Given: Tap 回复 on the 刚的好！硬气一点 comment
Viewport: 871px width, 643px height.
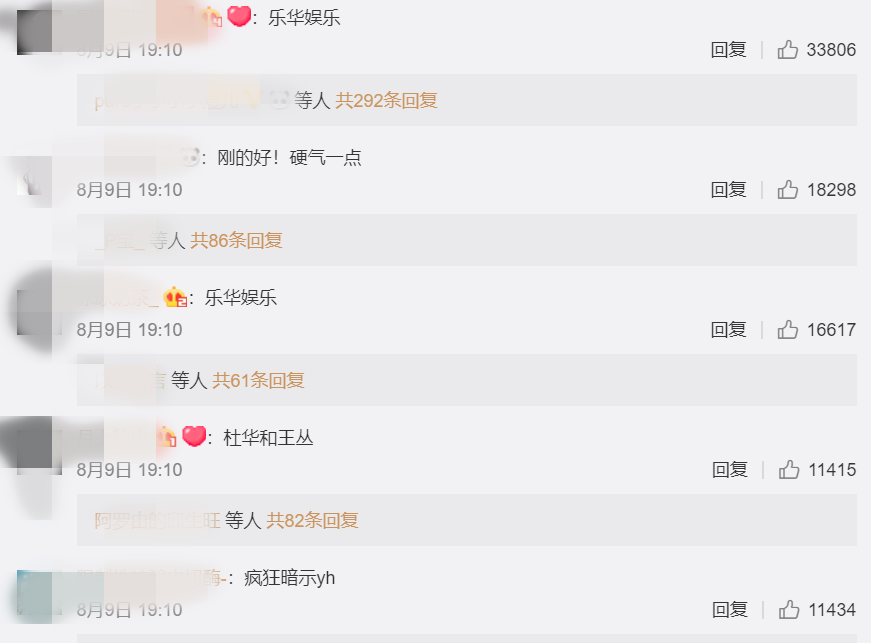Looking at the screenshot, I should coord(728,190).
